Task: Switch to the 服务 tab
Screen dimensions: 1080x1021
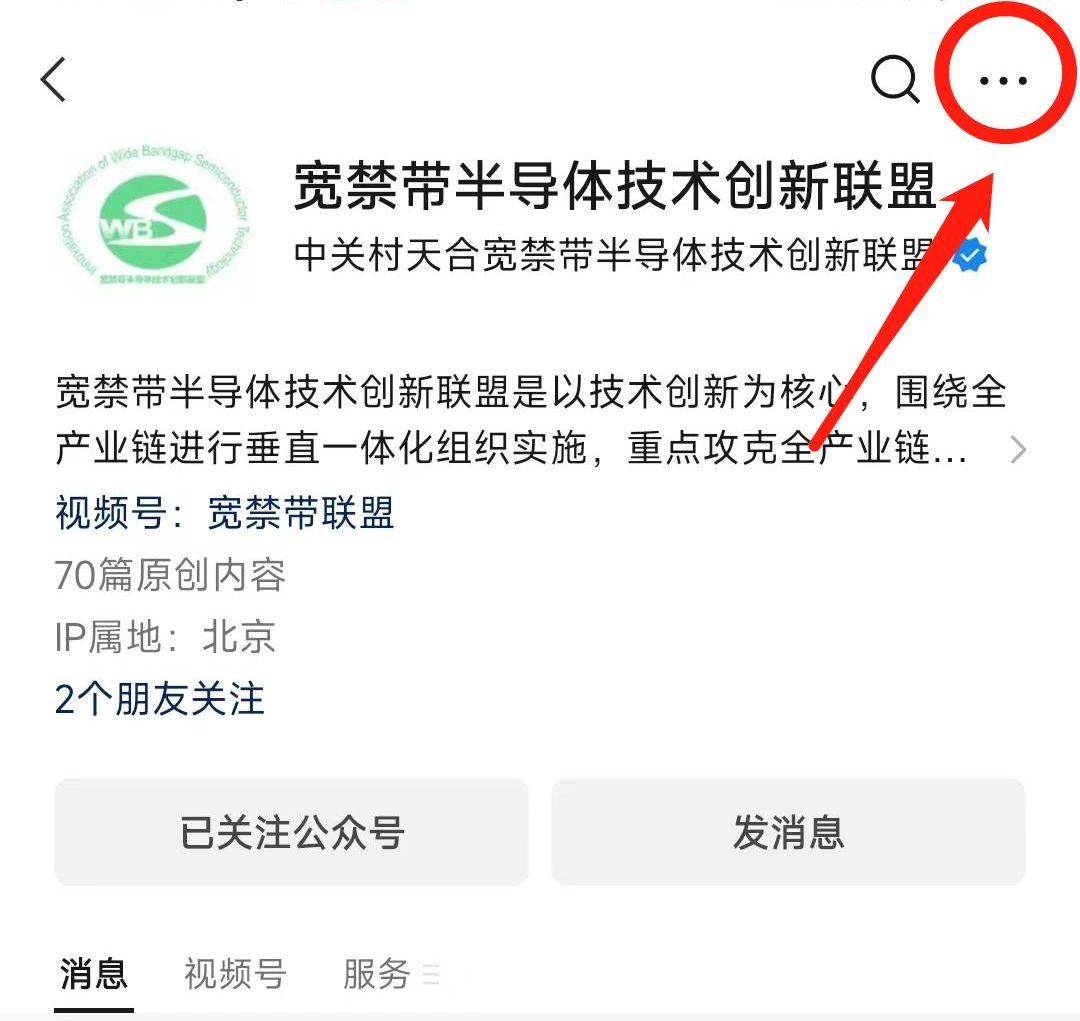Action: [x=377, y=973]
